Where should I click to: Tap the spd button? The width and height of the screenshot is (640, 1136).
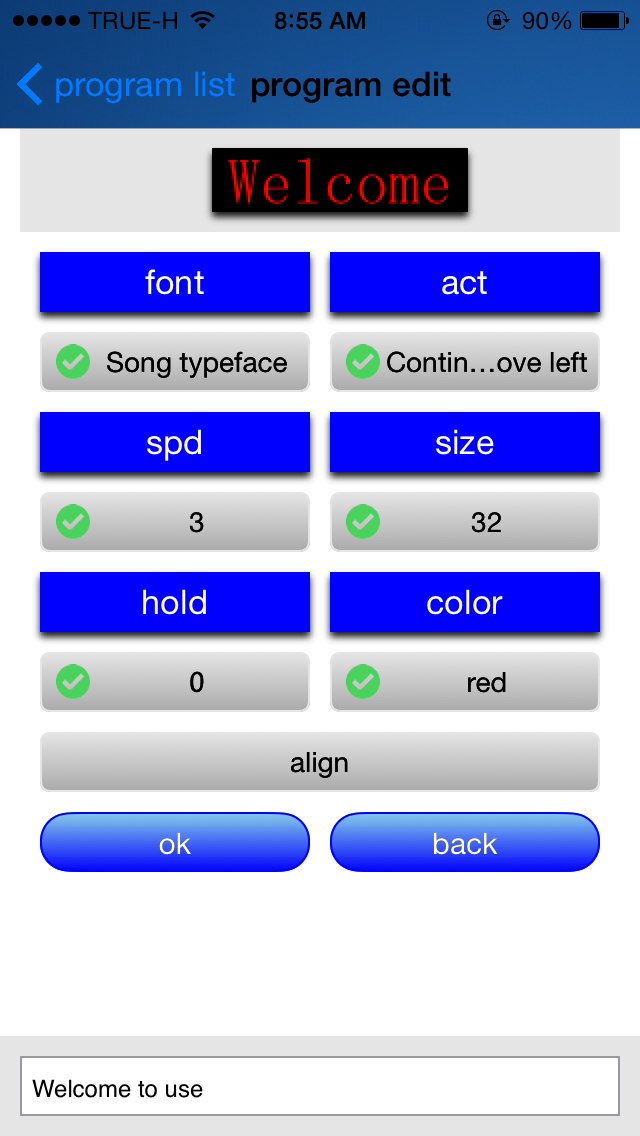175,442
